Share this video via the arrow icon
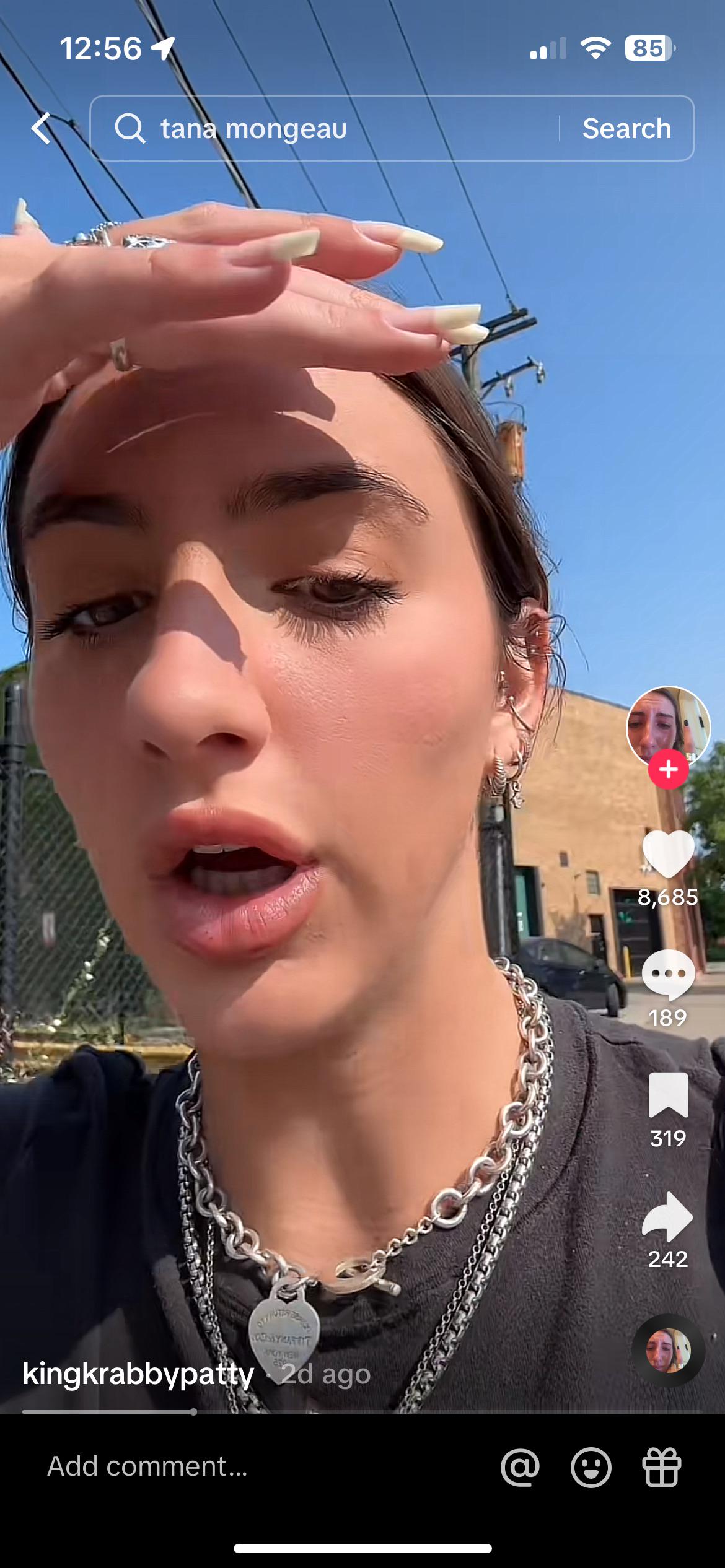This screenshot has height=1568, width=725. click(x=668, y=1217)
